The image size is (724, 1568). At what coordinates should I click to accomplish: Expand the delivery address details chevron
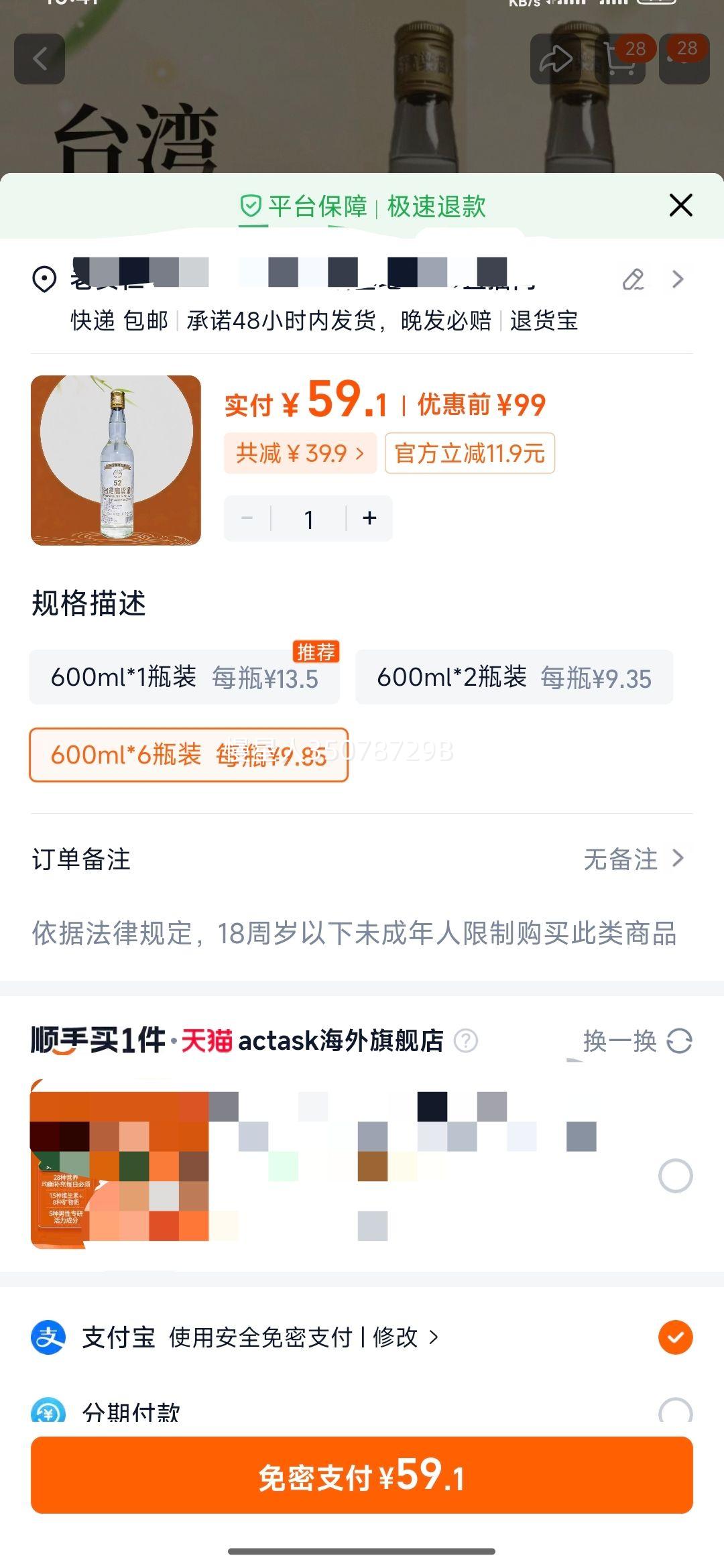tap(678, 279)
